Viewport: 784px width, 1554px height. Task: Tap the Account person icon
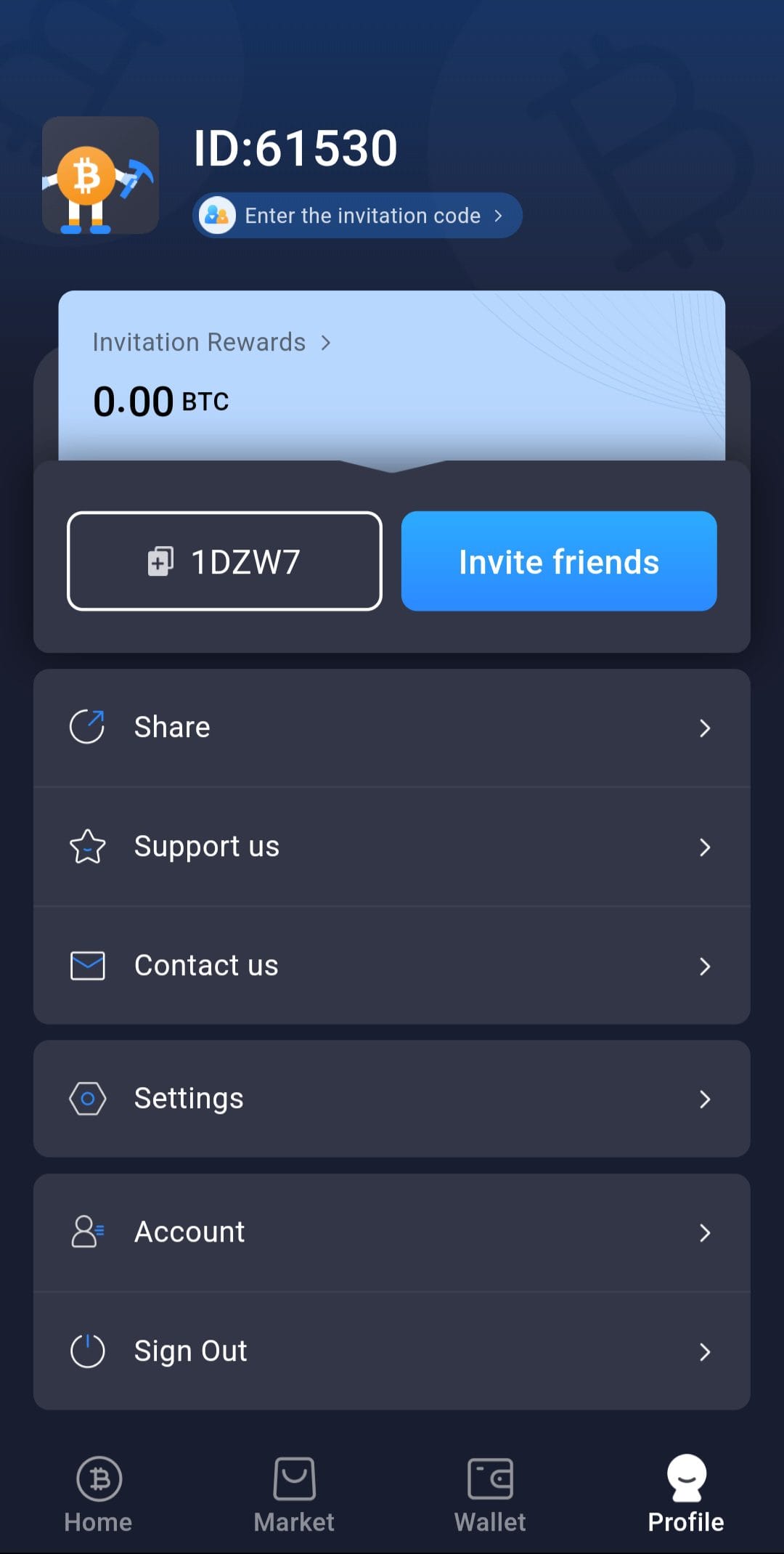(x=87, y=1231)
